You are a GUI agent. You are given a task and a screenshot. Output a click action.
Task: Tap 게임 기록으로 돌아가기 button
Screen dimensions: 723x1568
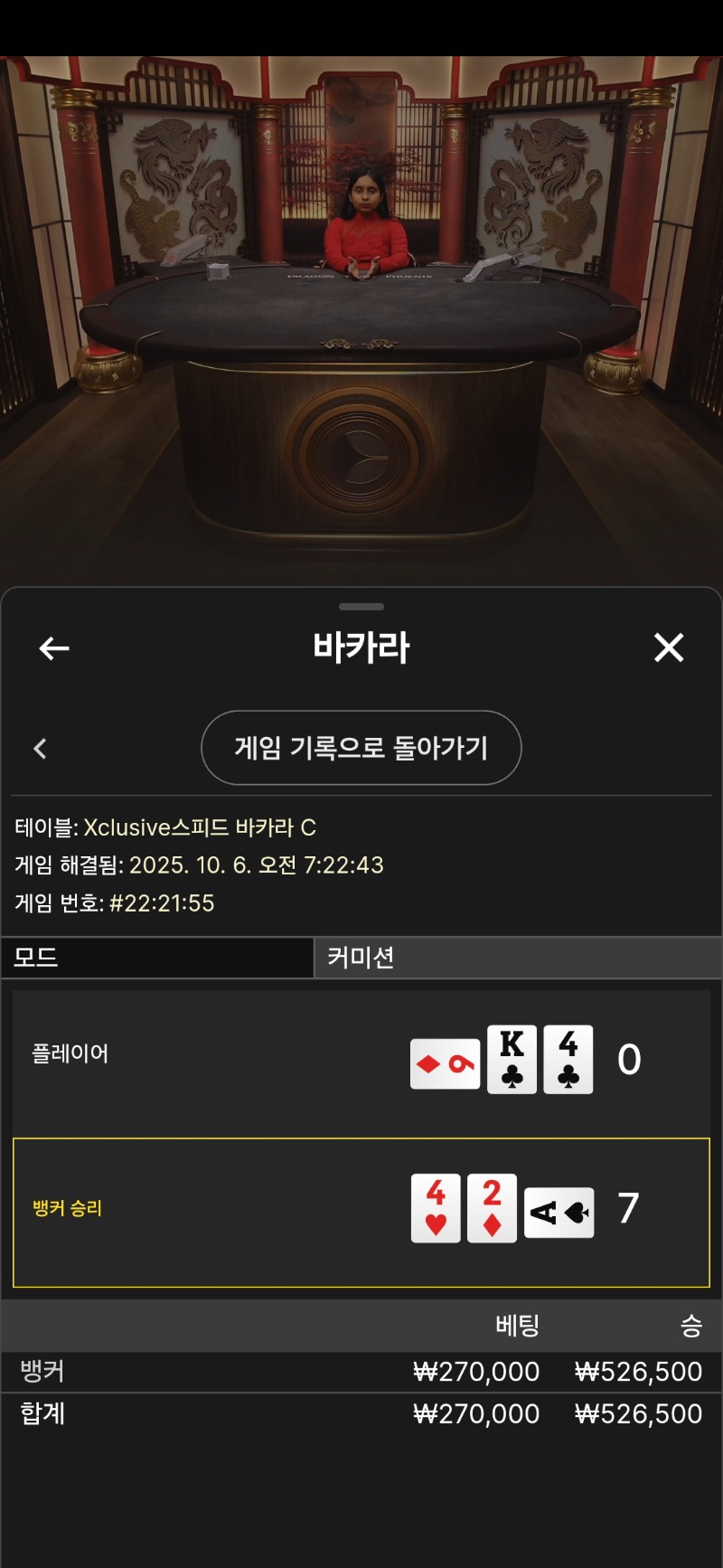[x=361, y=748]
